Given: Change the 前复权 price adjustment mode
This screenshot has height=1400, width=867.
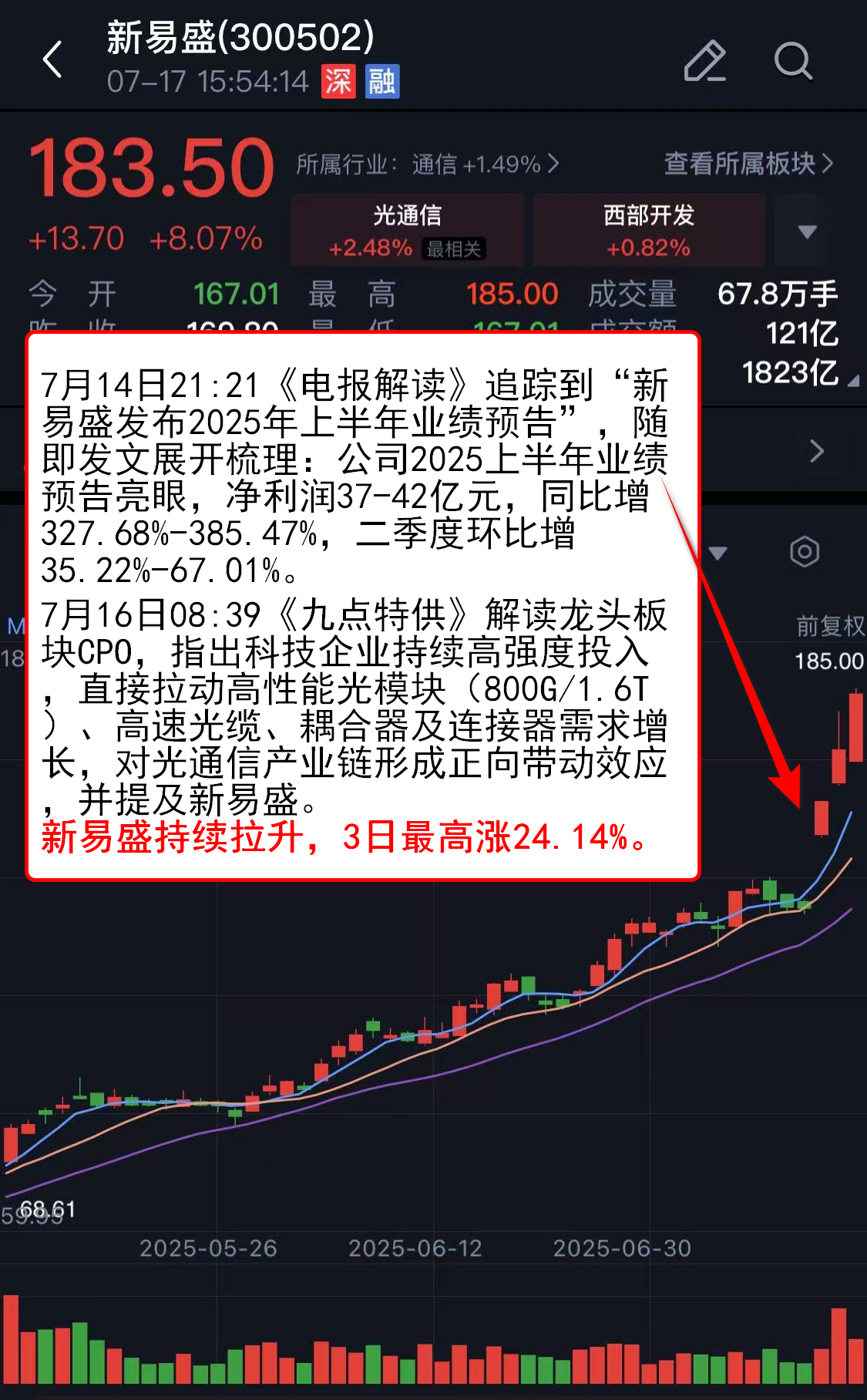Looking at the screenshot, I should pyautogui.click(x=829, y=625).
